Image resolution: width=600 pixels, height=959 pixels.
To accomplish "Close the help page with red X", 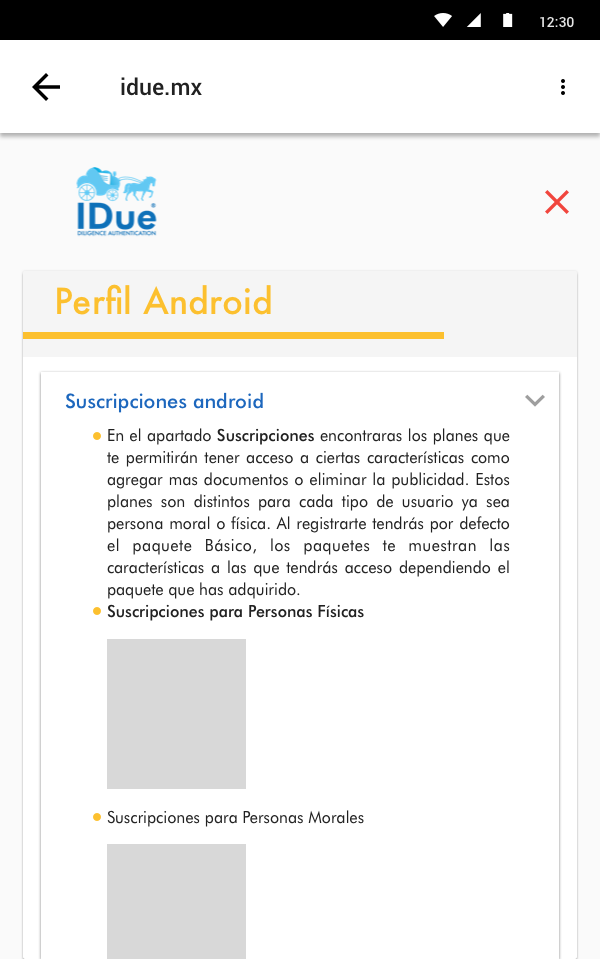I will pyautogui.click(x=557, y=202).
